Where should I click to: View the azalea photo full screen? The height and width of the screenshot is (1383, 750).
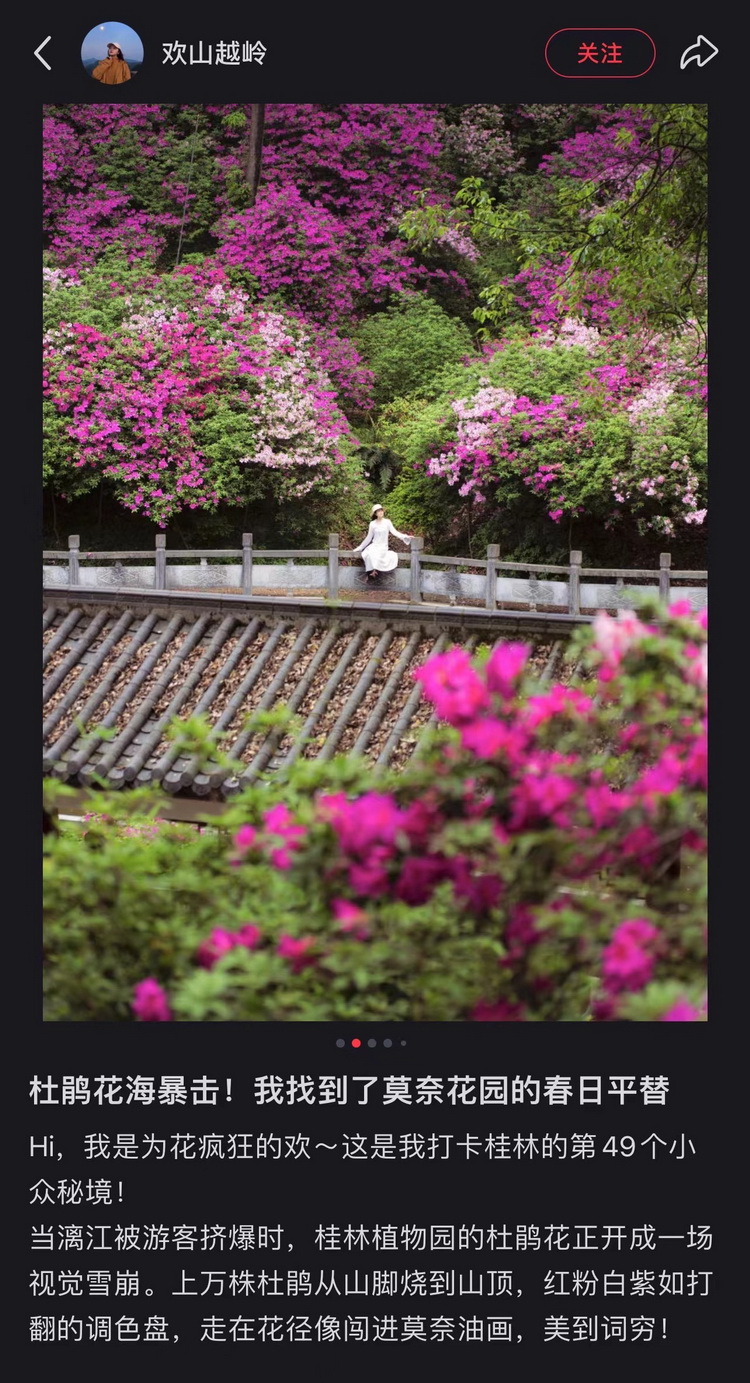coord(375,562)
